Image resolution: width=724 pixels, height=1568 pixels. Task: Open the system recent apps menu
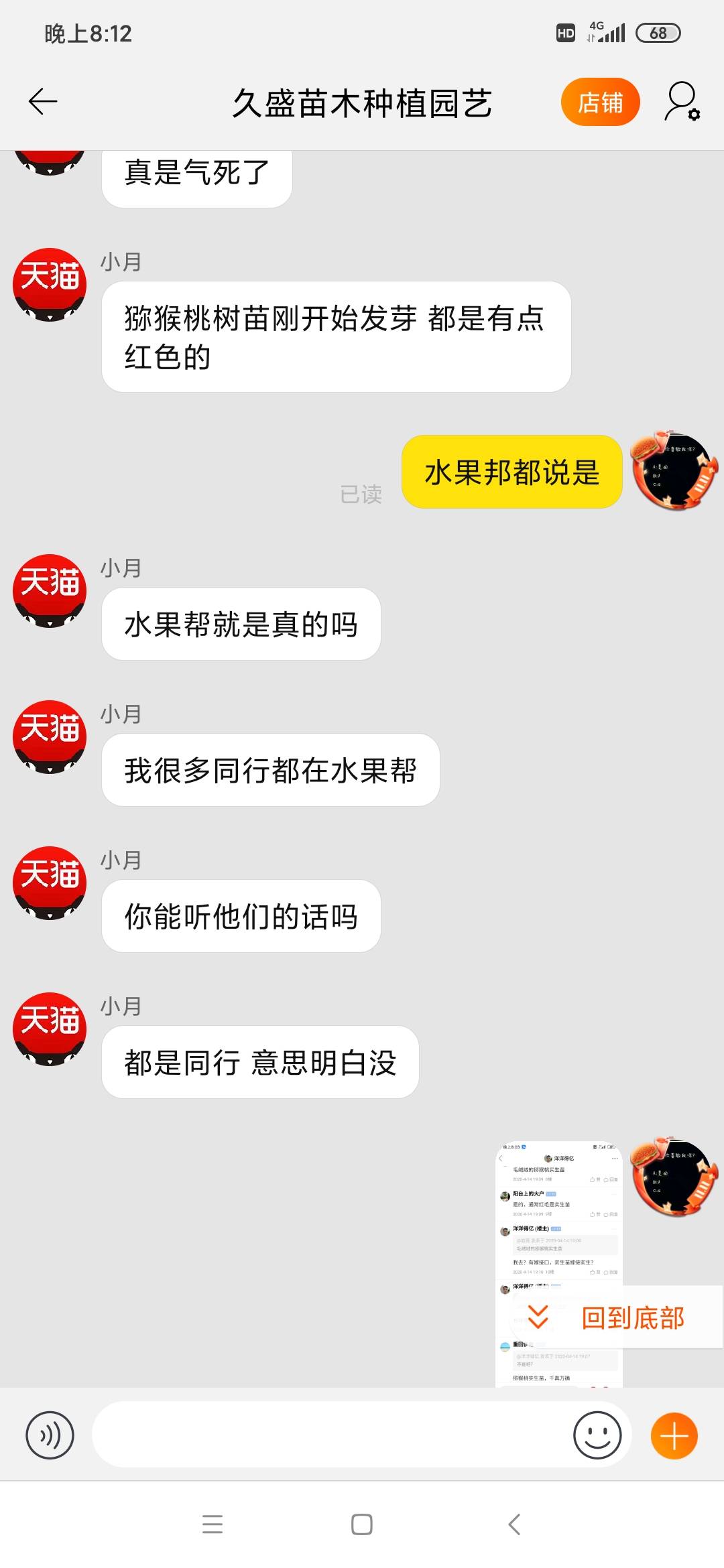(213, 1524)
